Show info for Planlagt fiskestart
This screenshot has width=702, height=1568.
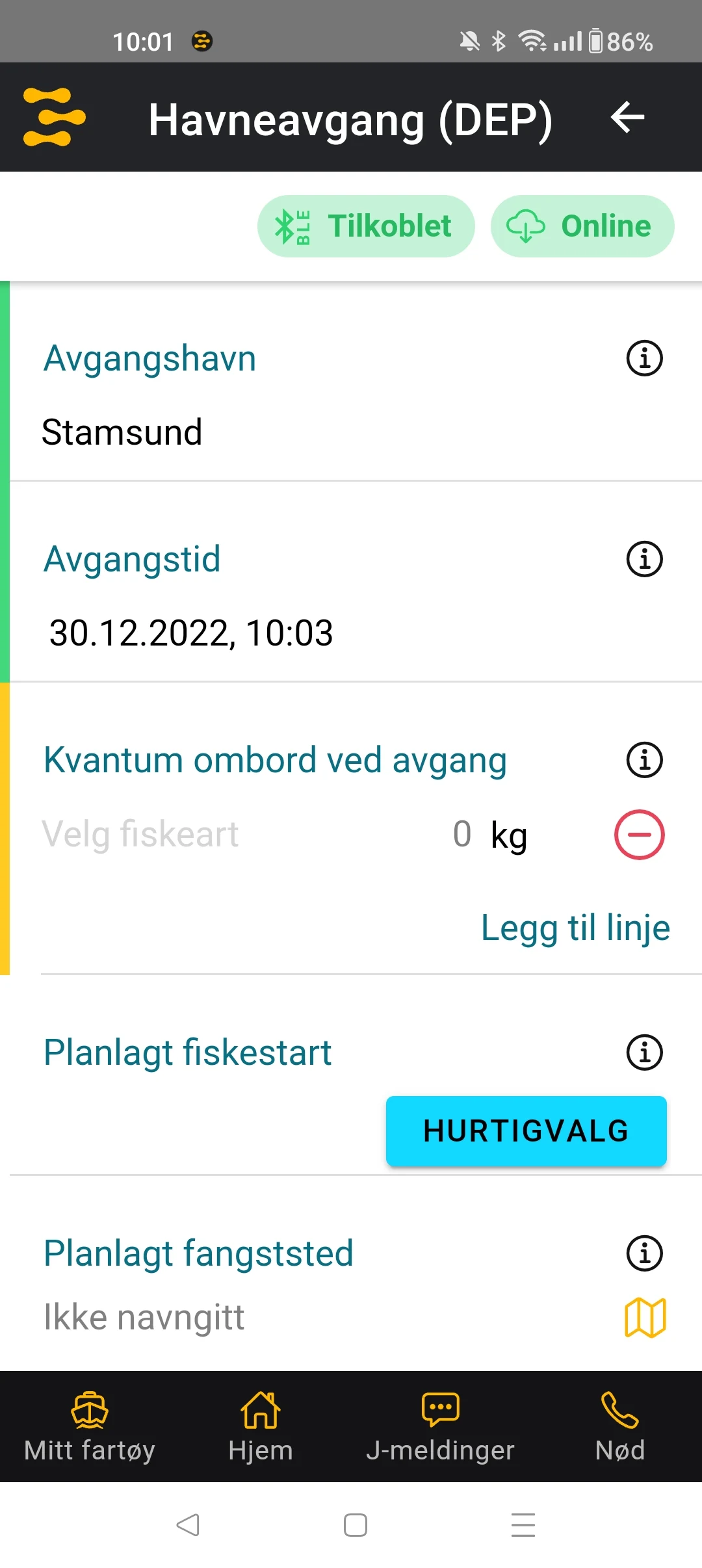[644, 1052]
